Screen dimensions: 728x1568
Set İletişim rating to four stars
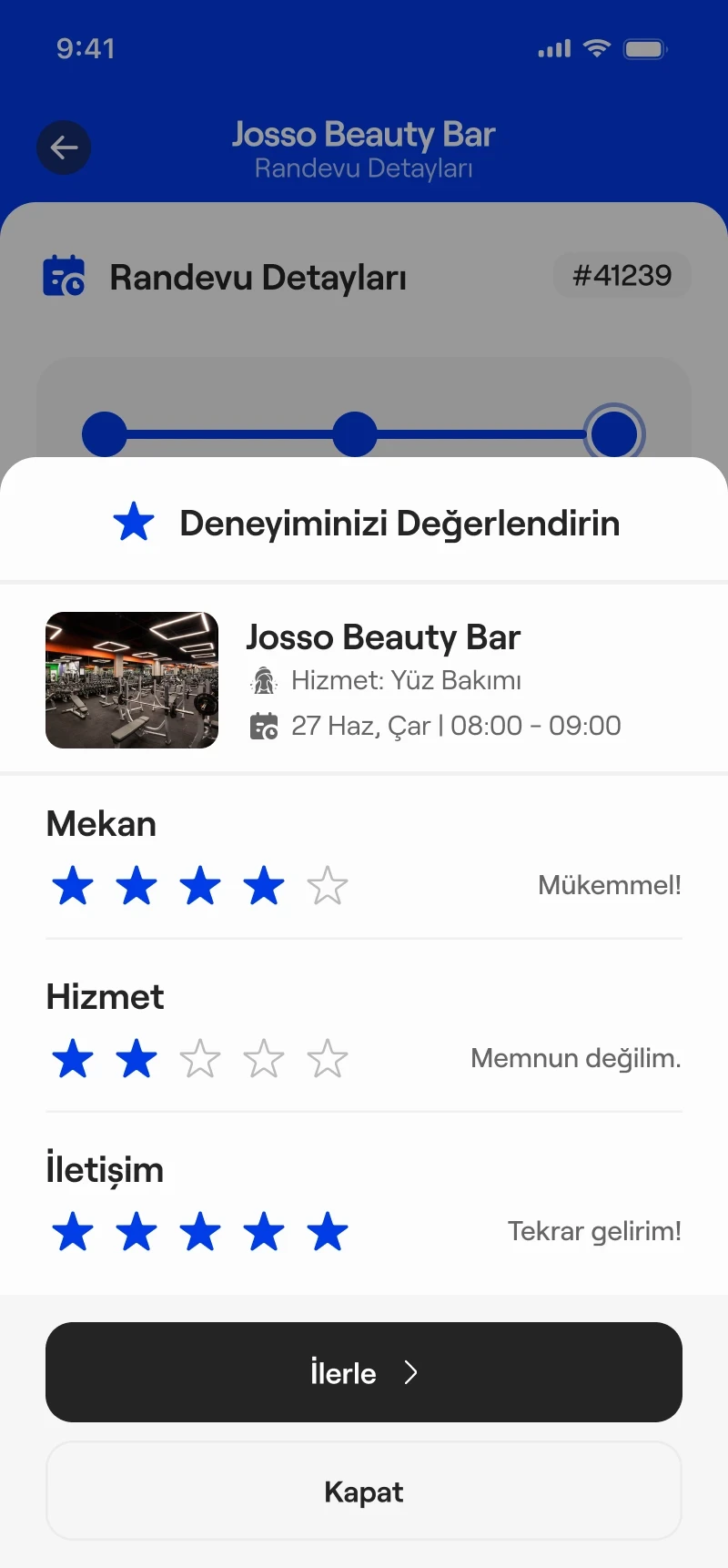click(264, 1231)
